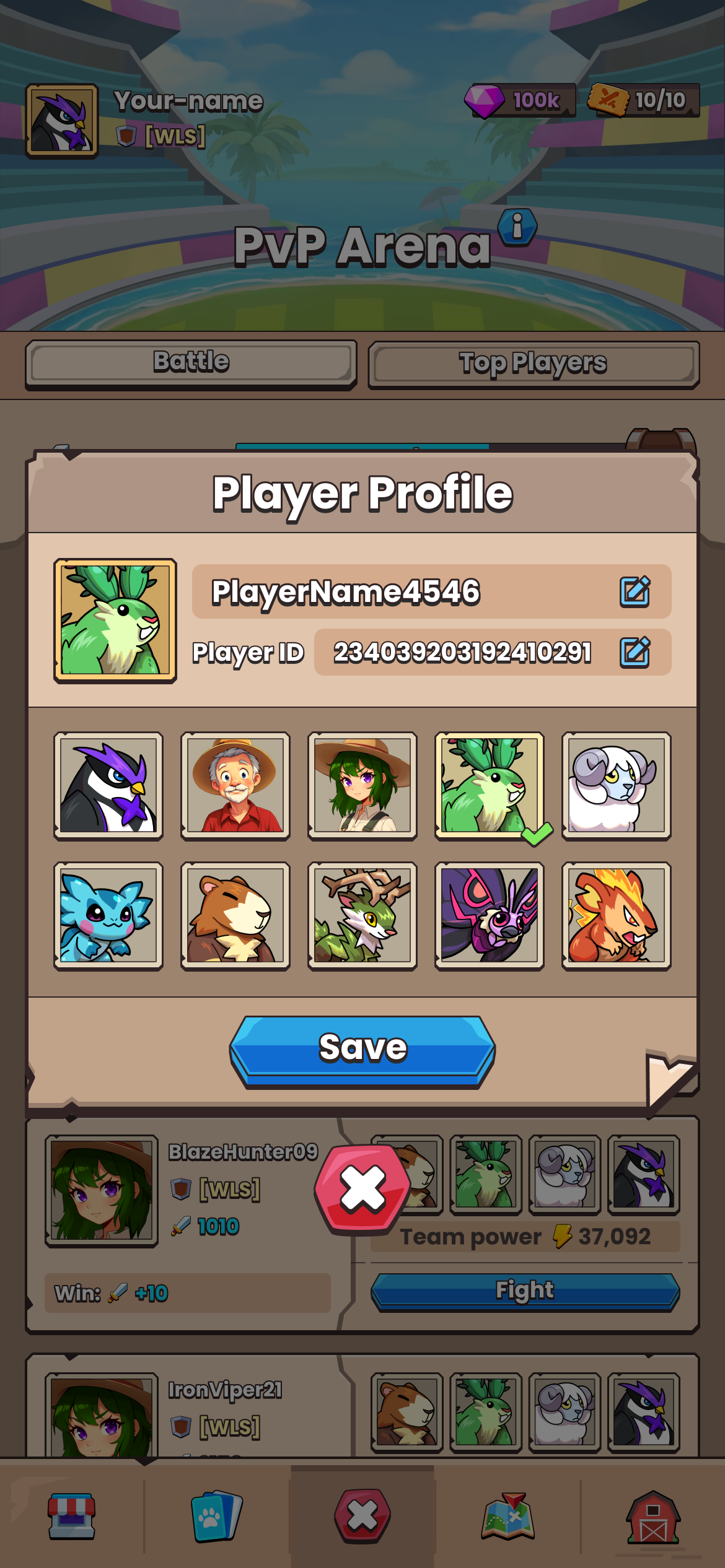Choose the purple moth avatar
The height and width of the screenshot is (1568, 725).
[490, 916]
